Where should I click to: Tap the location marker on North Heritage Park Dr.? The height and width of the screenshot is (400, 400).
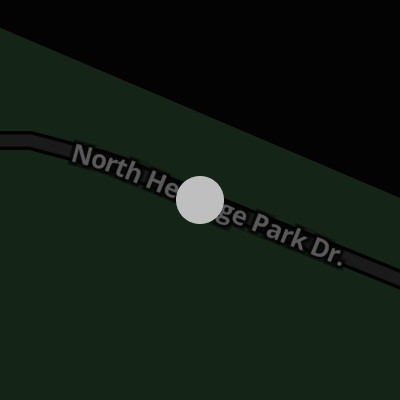click(x=200, y=200)
